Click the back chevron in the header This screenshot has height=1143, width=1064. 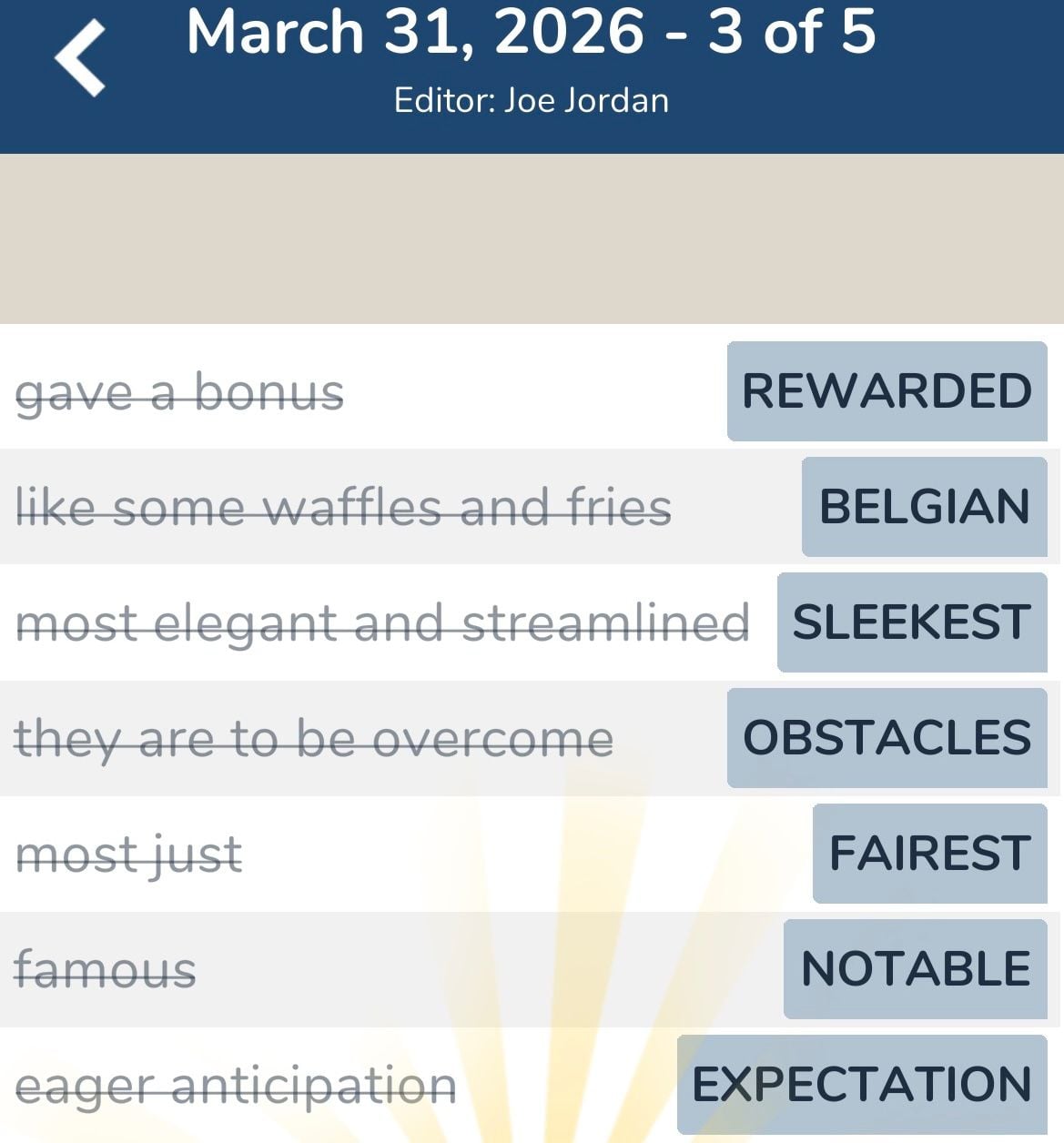[80, 55]
